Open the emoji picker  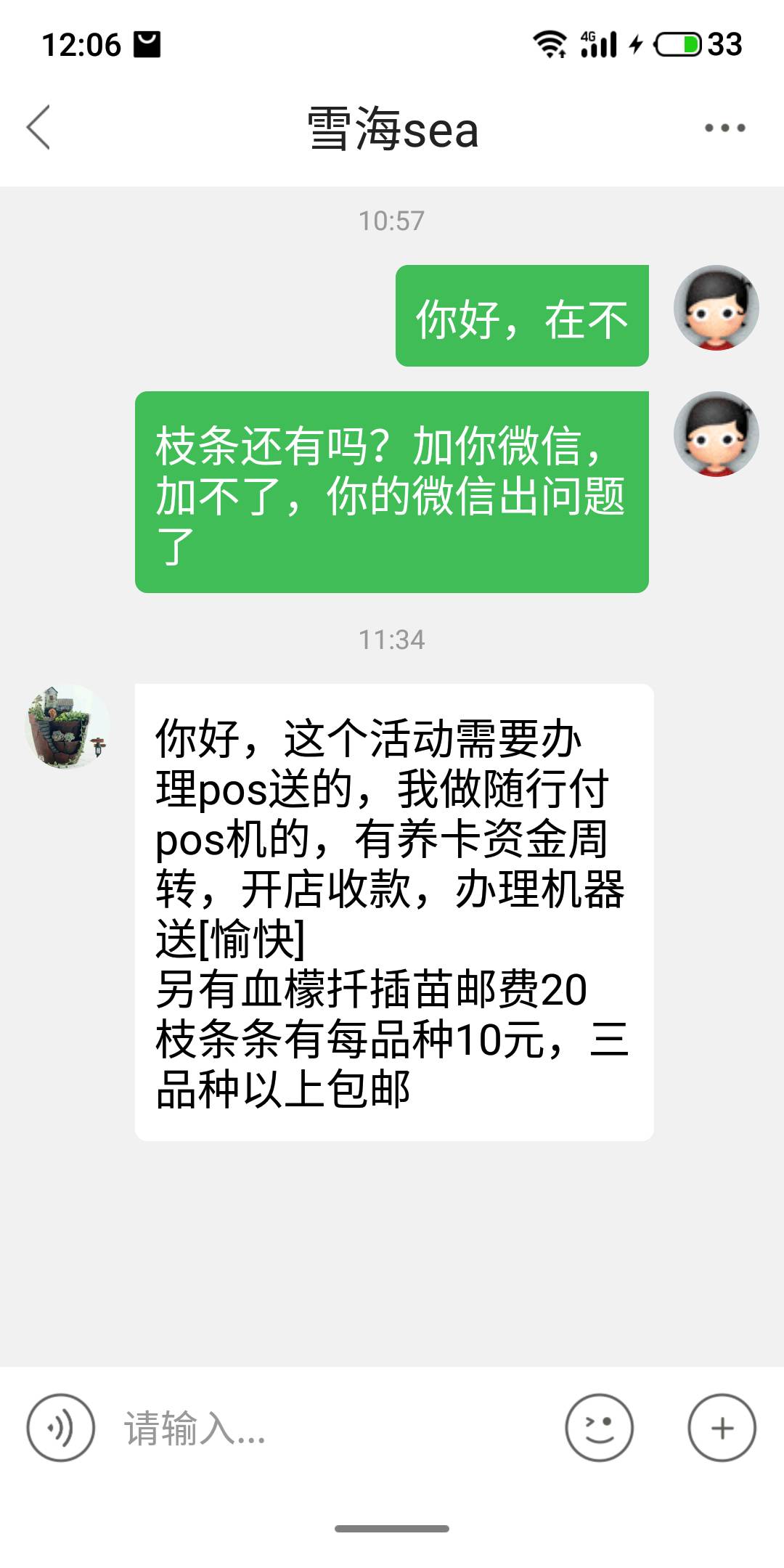tap(599, 1427)
